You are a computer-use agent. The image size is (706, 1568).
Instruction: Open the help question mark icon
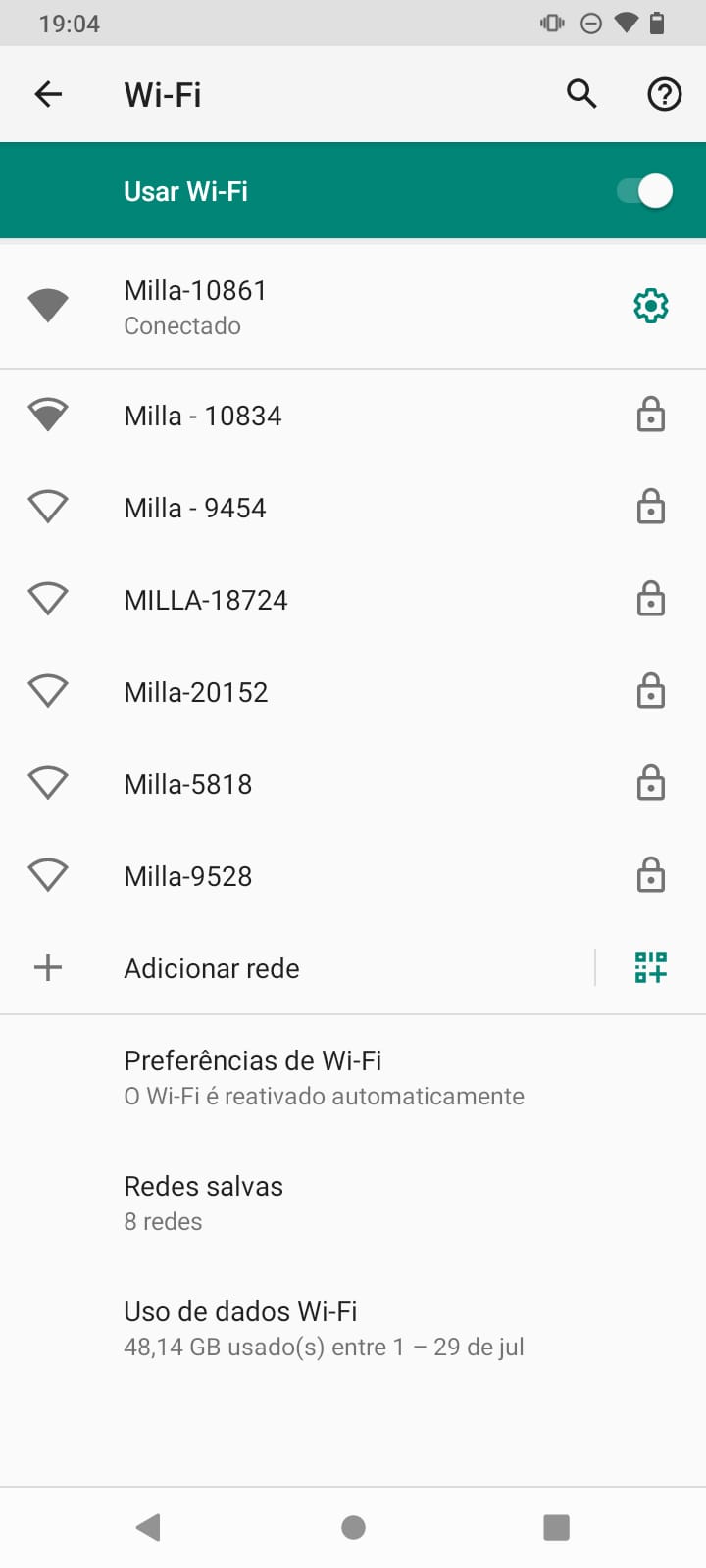click(664, 94)
